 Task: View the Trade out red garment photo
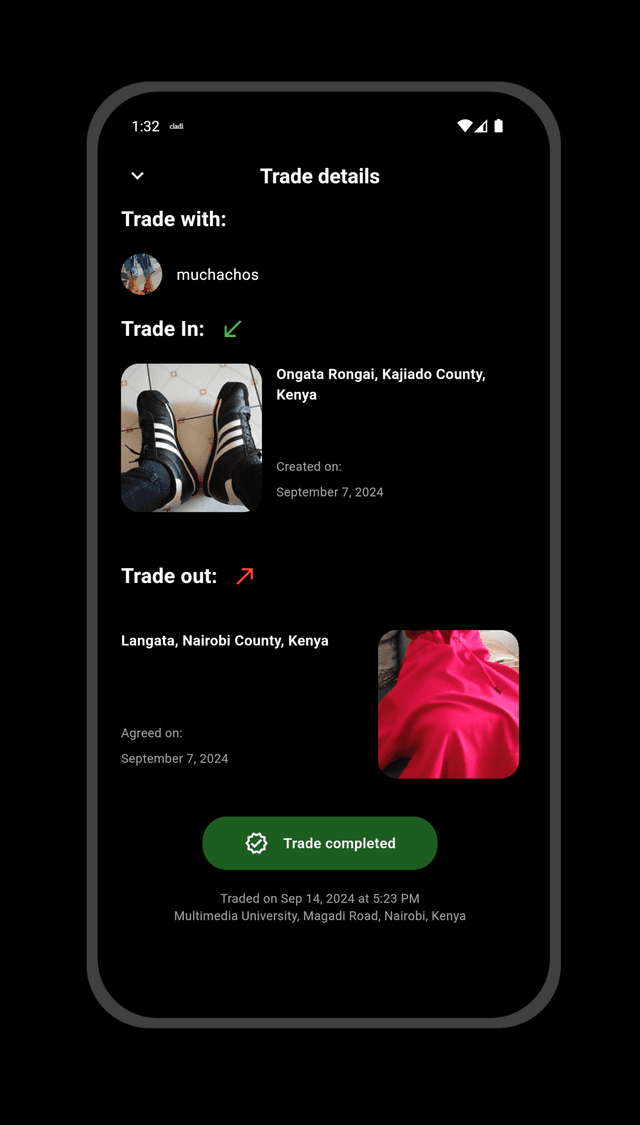point(448,704)
